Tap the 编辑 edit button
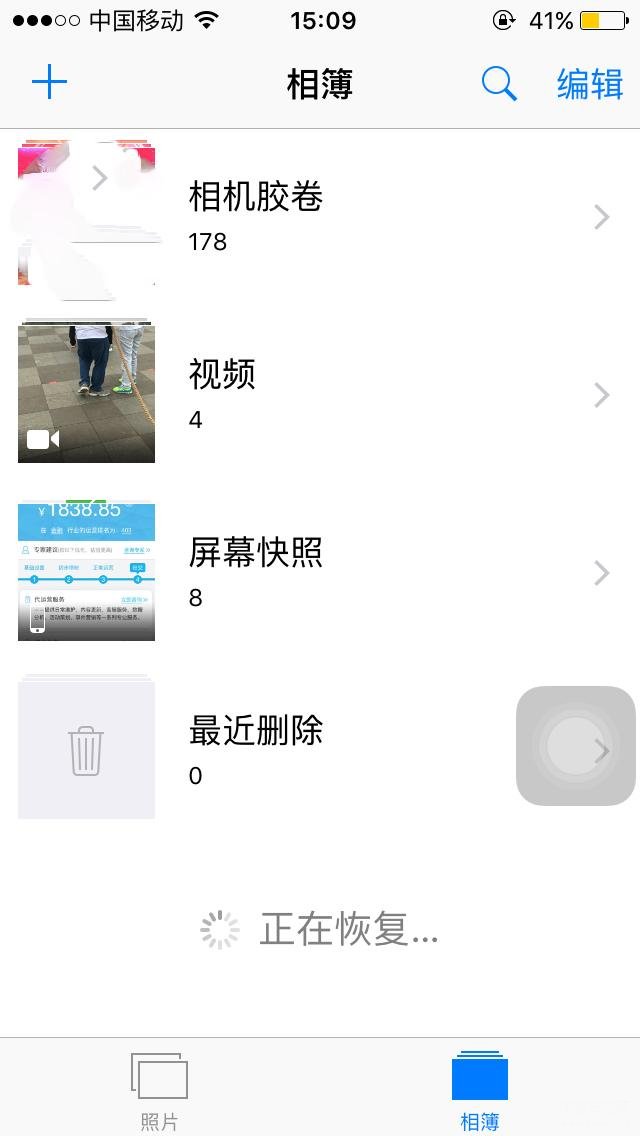The width and height of the screenshot is (640, 1136). click(590, 84)
